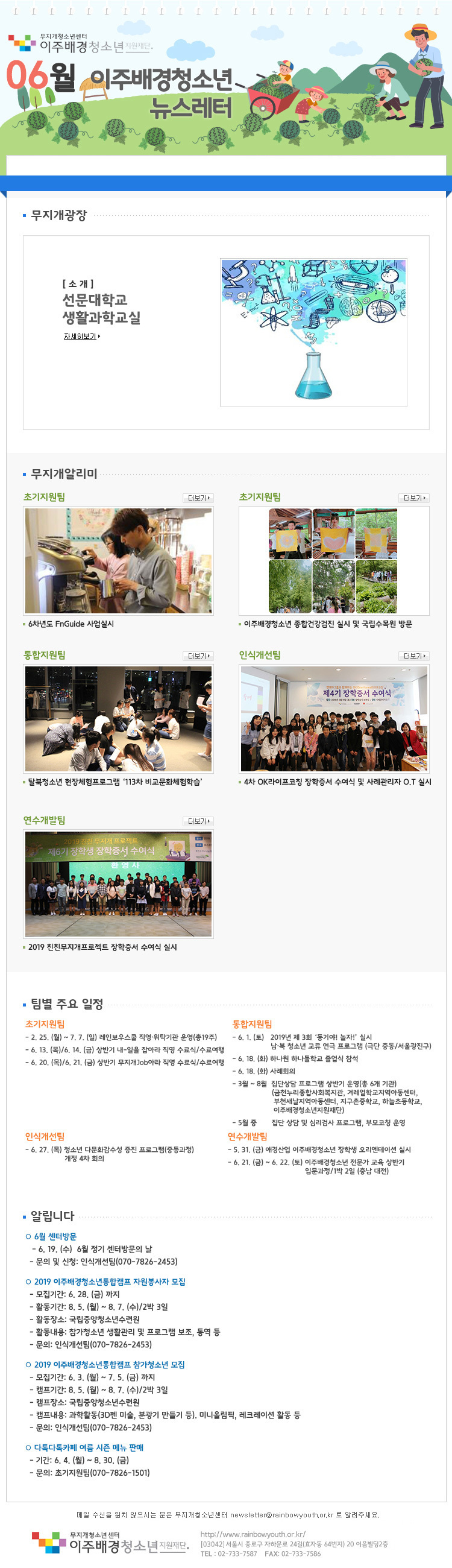The width and height of the screenshot is (452, 1568).
Task: Open the 6차년도 FnGuide 사업실시 photo
Action: coord(119,561)
